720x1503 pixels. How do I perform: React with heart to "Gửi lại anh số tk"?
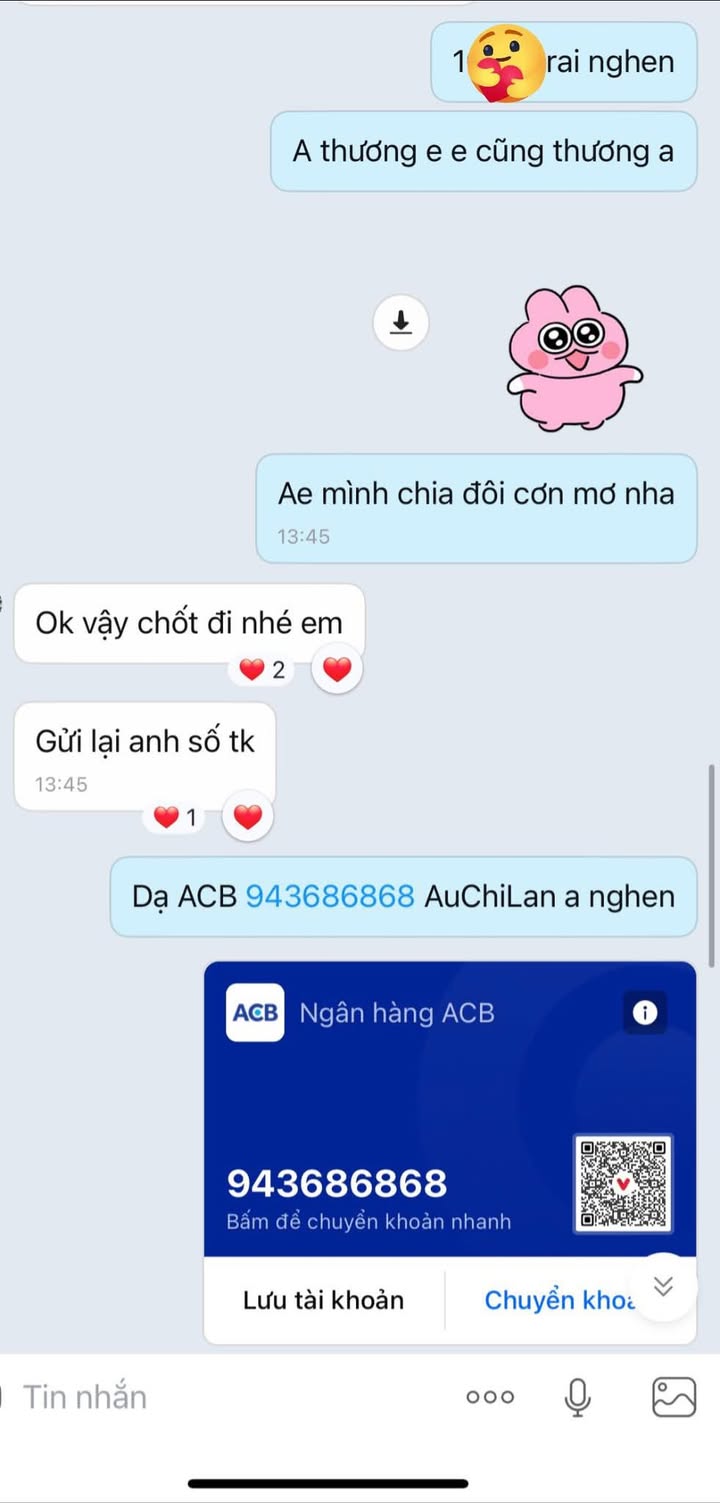coord(247,818)
